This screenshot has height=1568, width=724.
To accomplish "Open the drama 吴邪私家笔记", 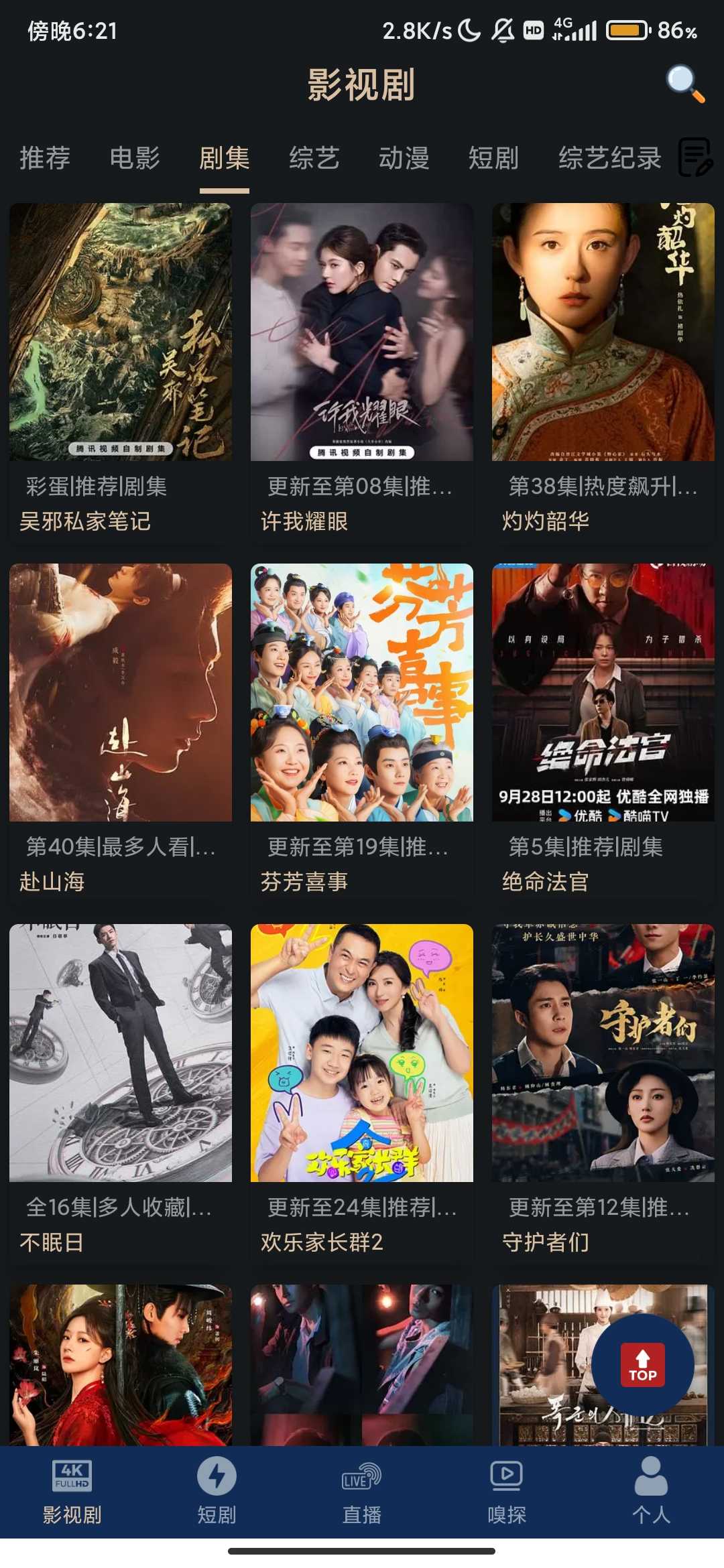I will tap(121, 332).
